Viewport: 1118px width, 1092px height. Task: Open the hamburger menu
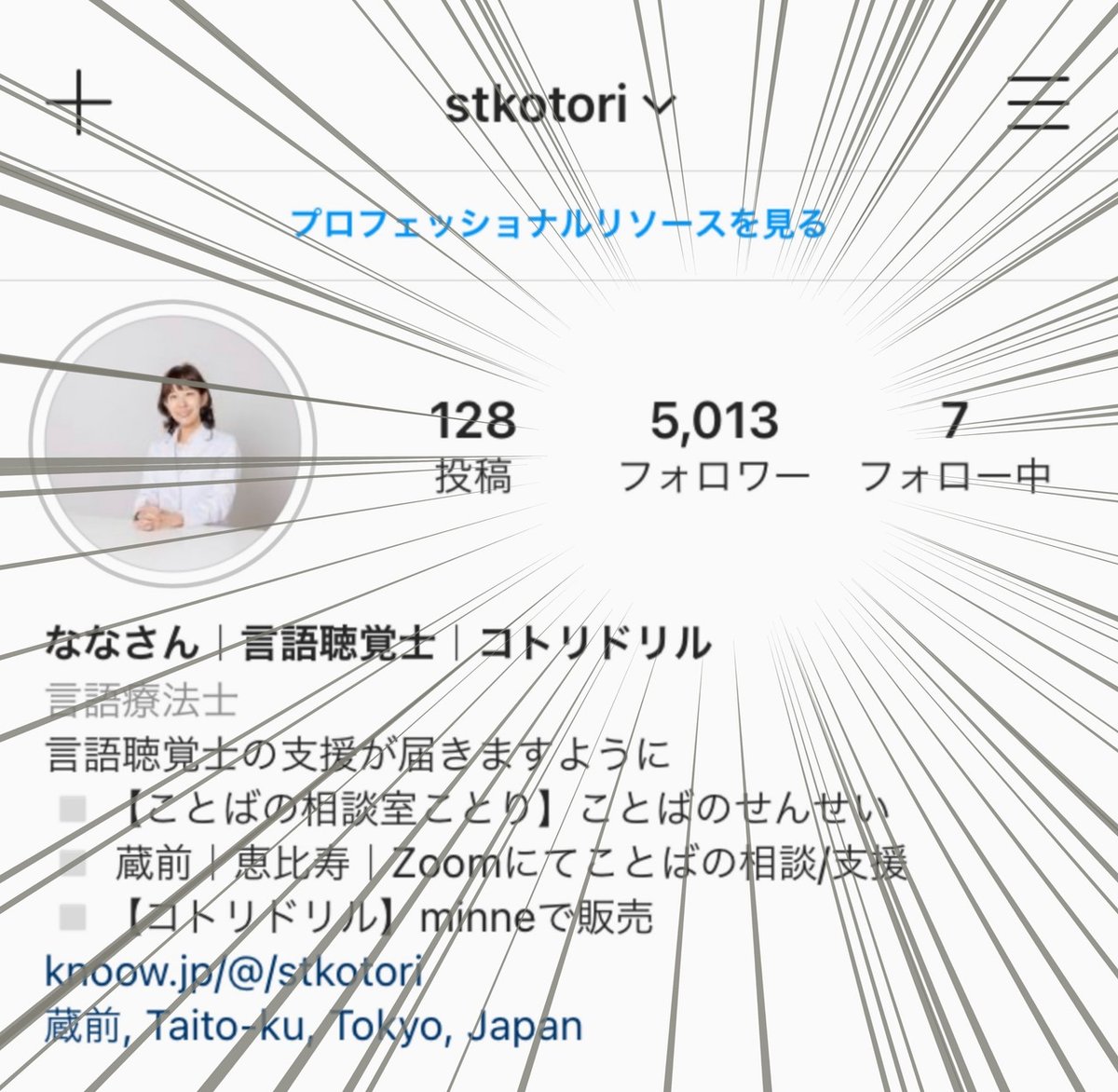click(x=1039, y=102)
